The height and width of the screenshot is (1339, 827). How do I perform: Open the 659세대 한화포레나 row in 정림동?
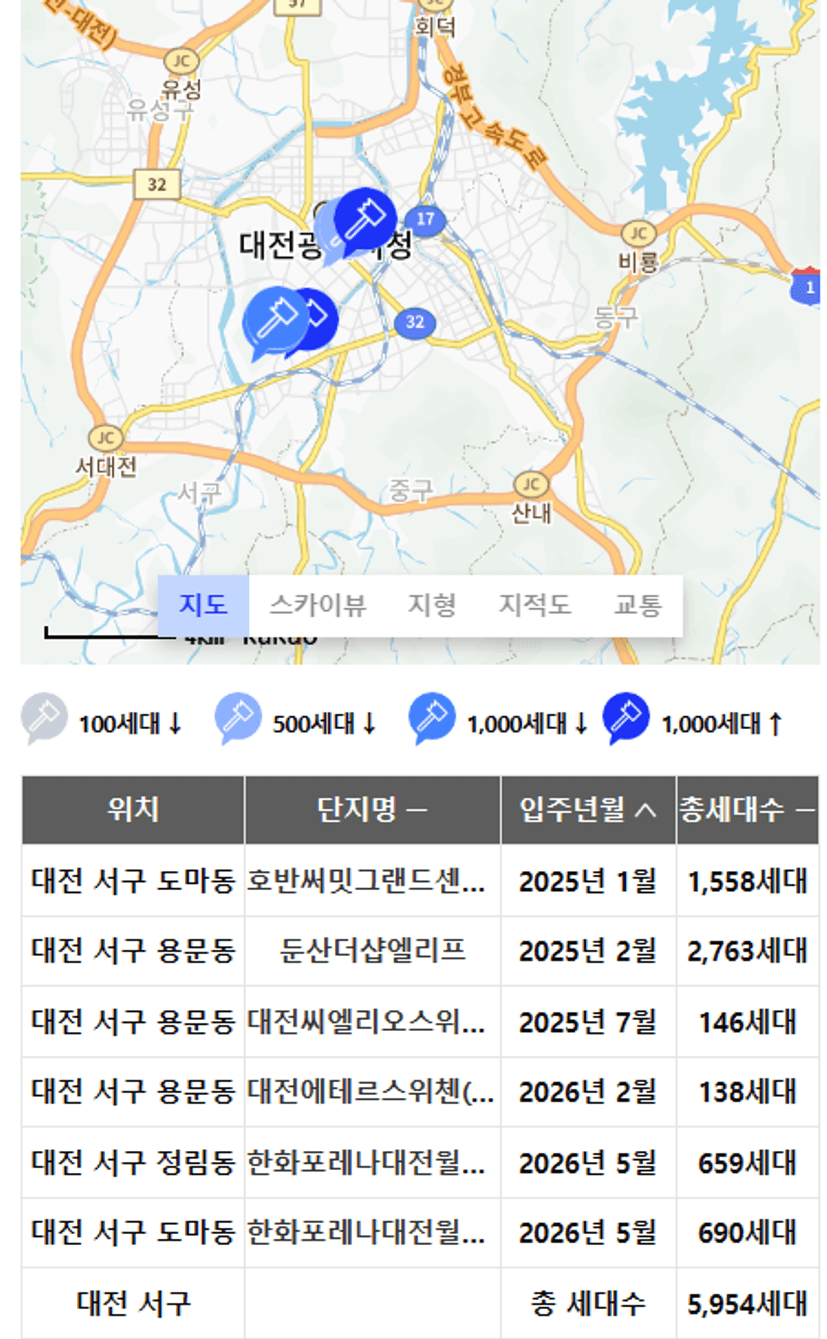tap(420, 1163)
